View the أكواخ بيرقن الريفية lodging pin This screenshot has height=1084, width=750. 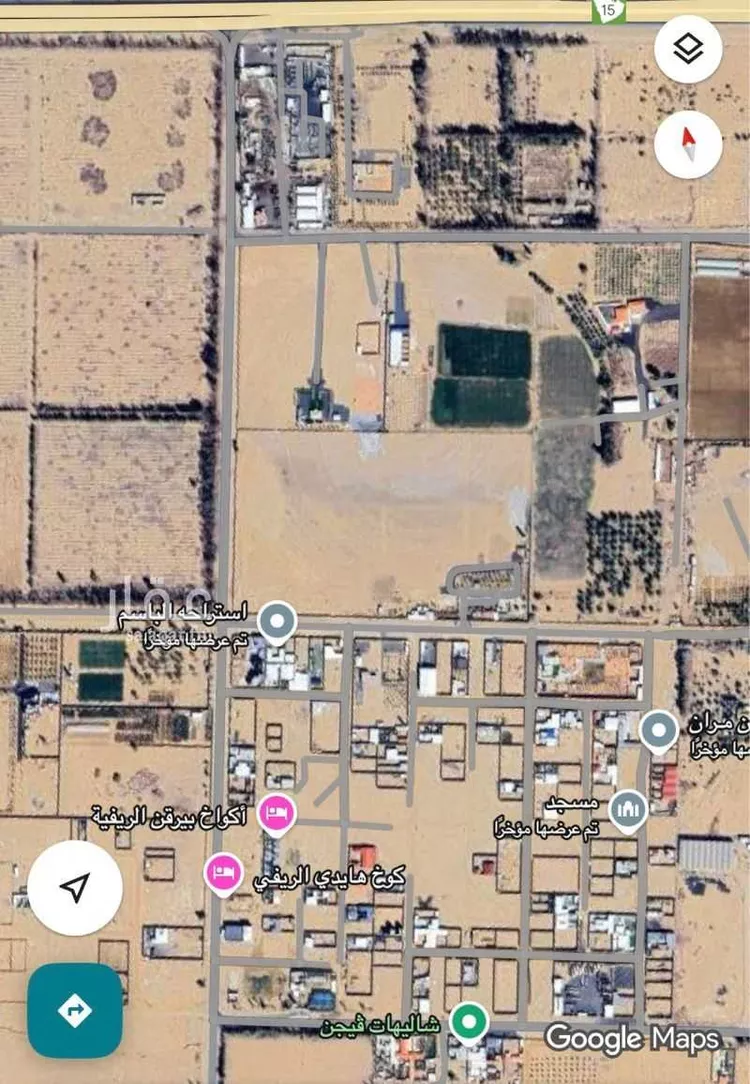point(275,811)
